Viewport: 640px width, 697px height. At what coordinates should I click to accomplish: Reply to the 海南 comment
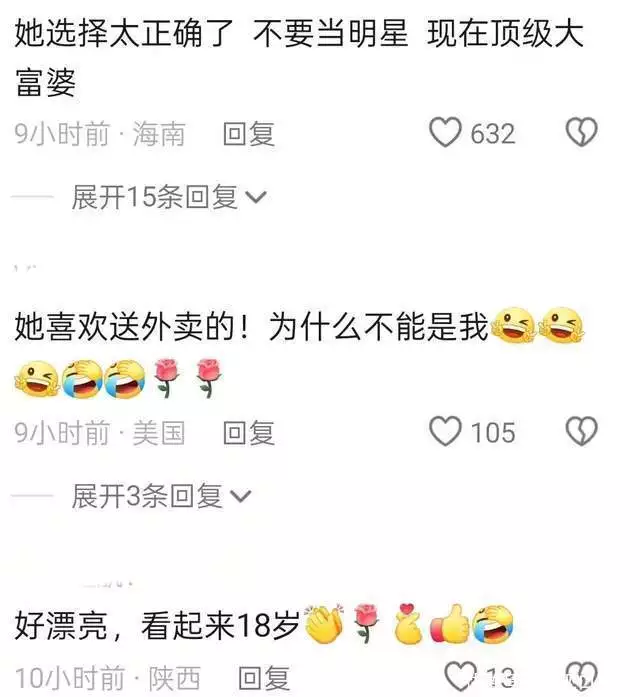pos(248,134)
